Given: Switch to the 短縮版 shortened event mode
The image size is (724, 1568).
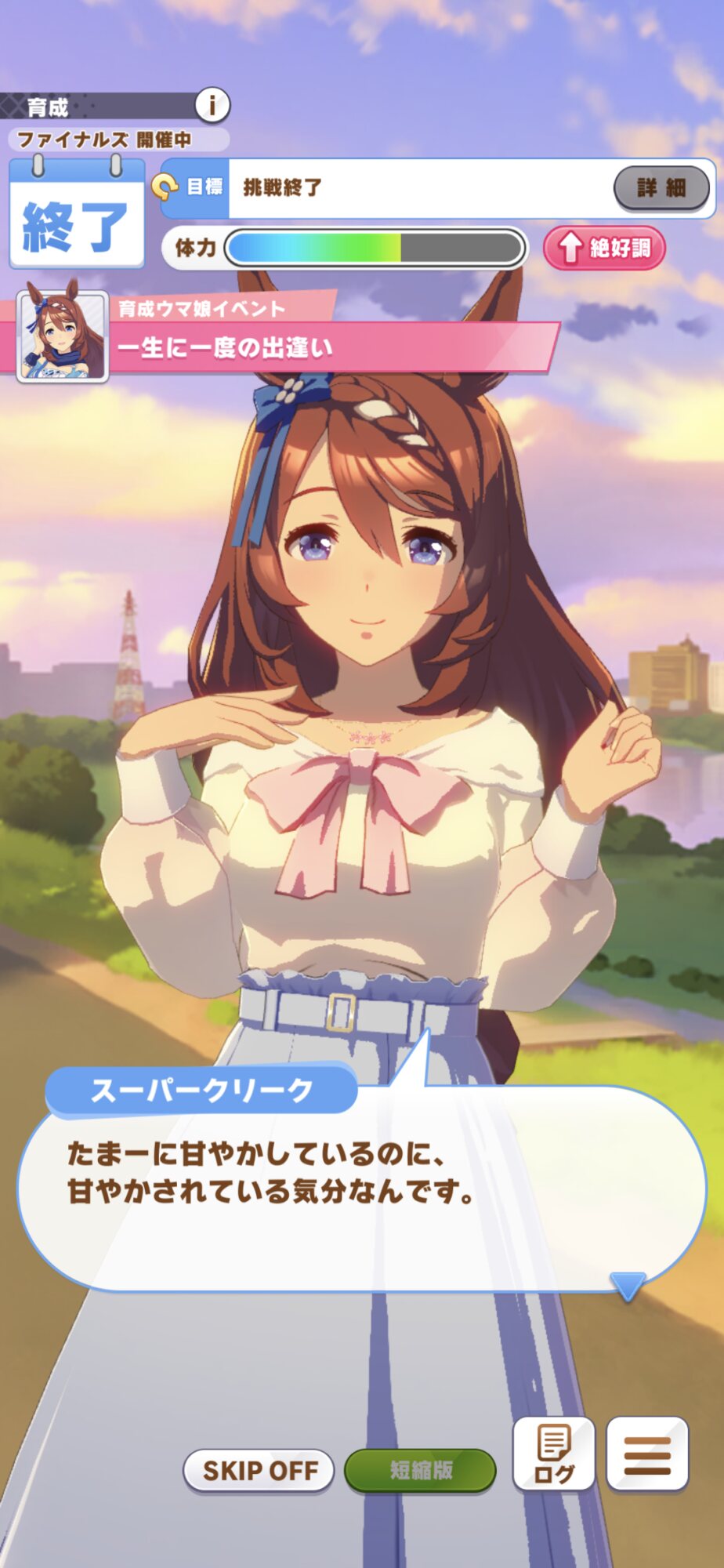Looking at the screenshot, I should click(421, 1470).
